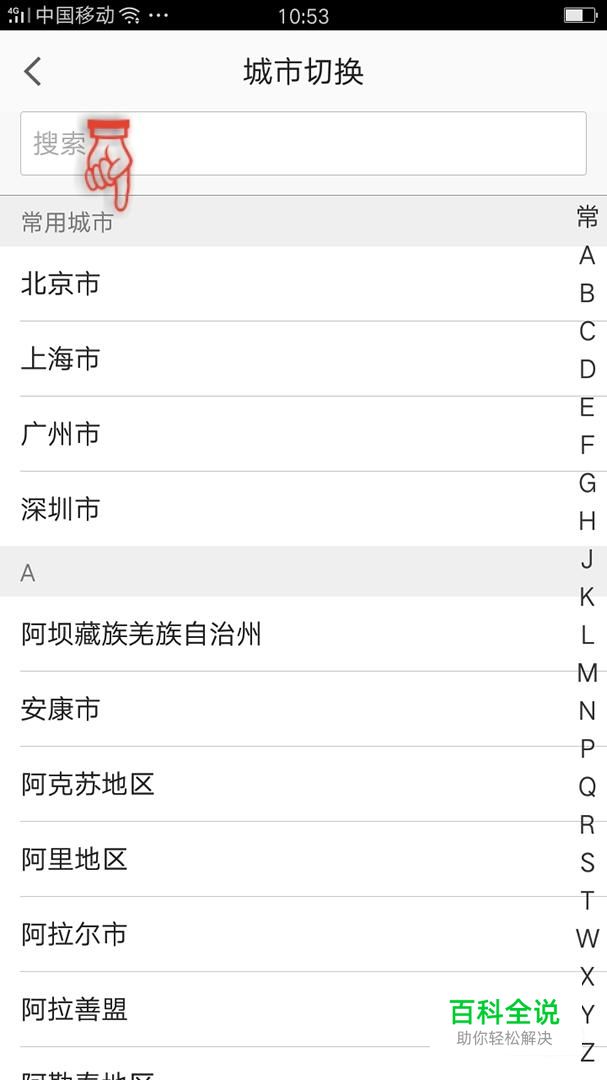Screen dimensions: 607x1080
Task: Jump to letter G in index
Action: point(587,484)
